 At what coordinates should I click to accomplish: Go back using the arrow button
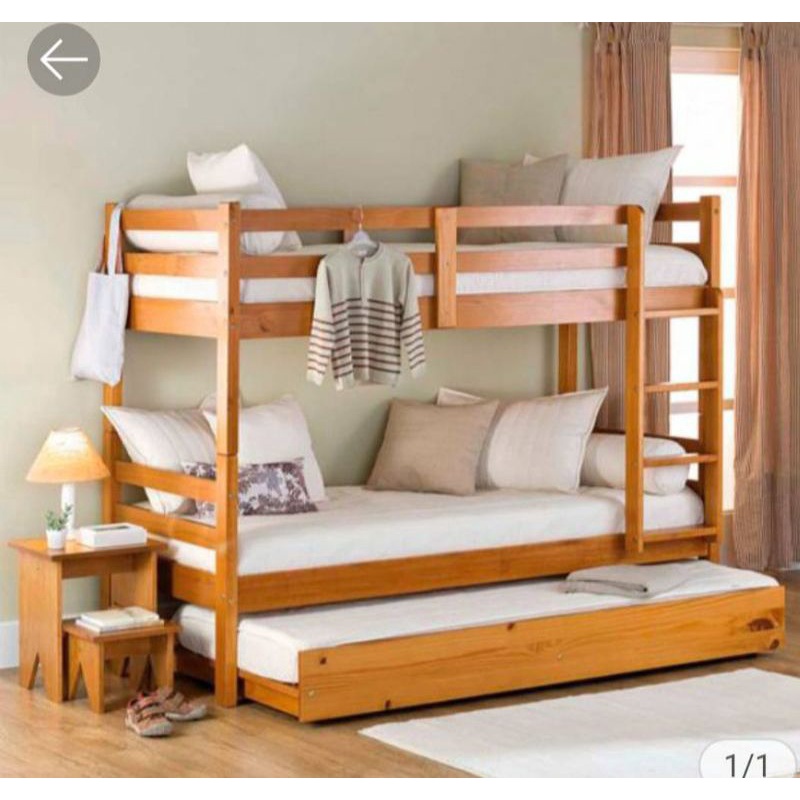pyautogui.click(x=63, y=60)
